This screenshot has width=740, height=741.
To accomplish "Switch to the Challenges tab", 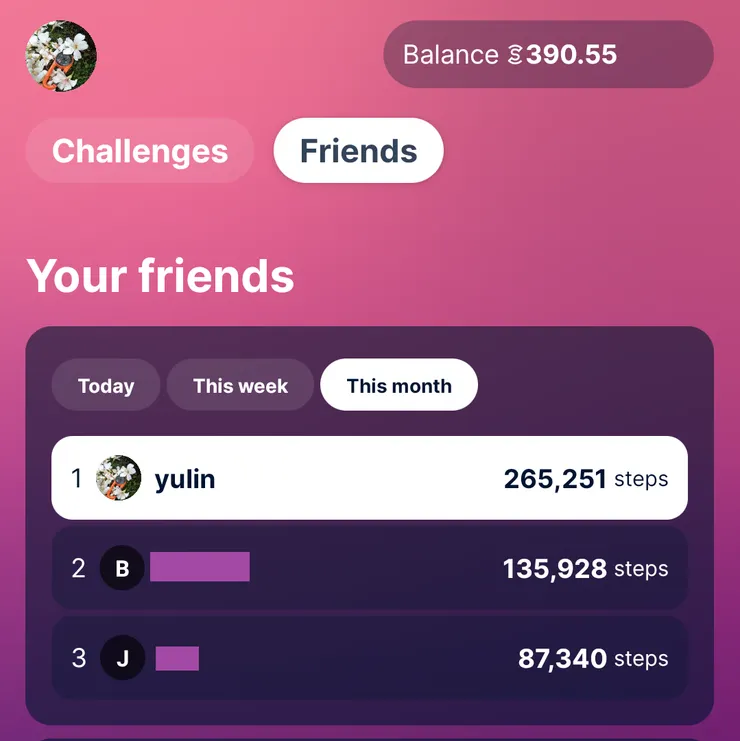I will click(139, 151).
